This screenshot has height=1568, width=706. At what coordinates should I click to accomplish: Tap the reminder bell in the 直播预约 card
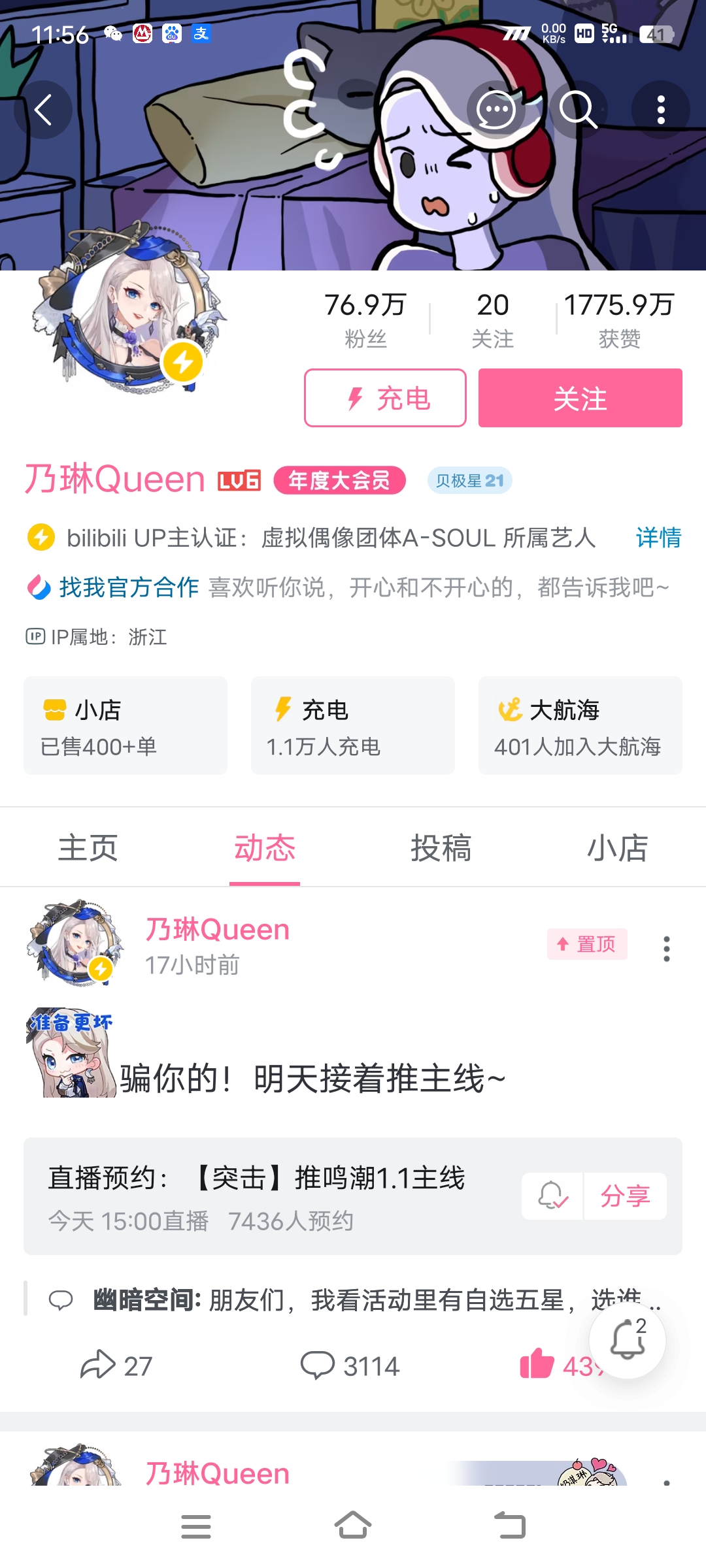coord(552,1196)
